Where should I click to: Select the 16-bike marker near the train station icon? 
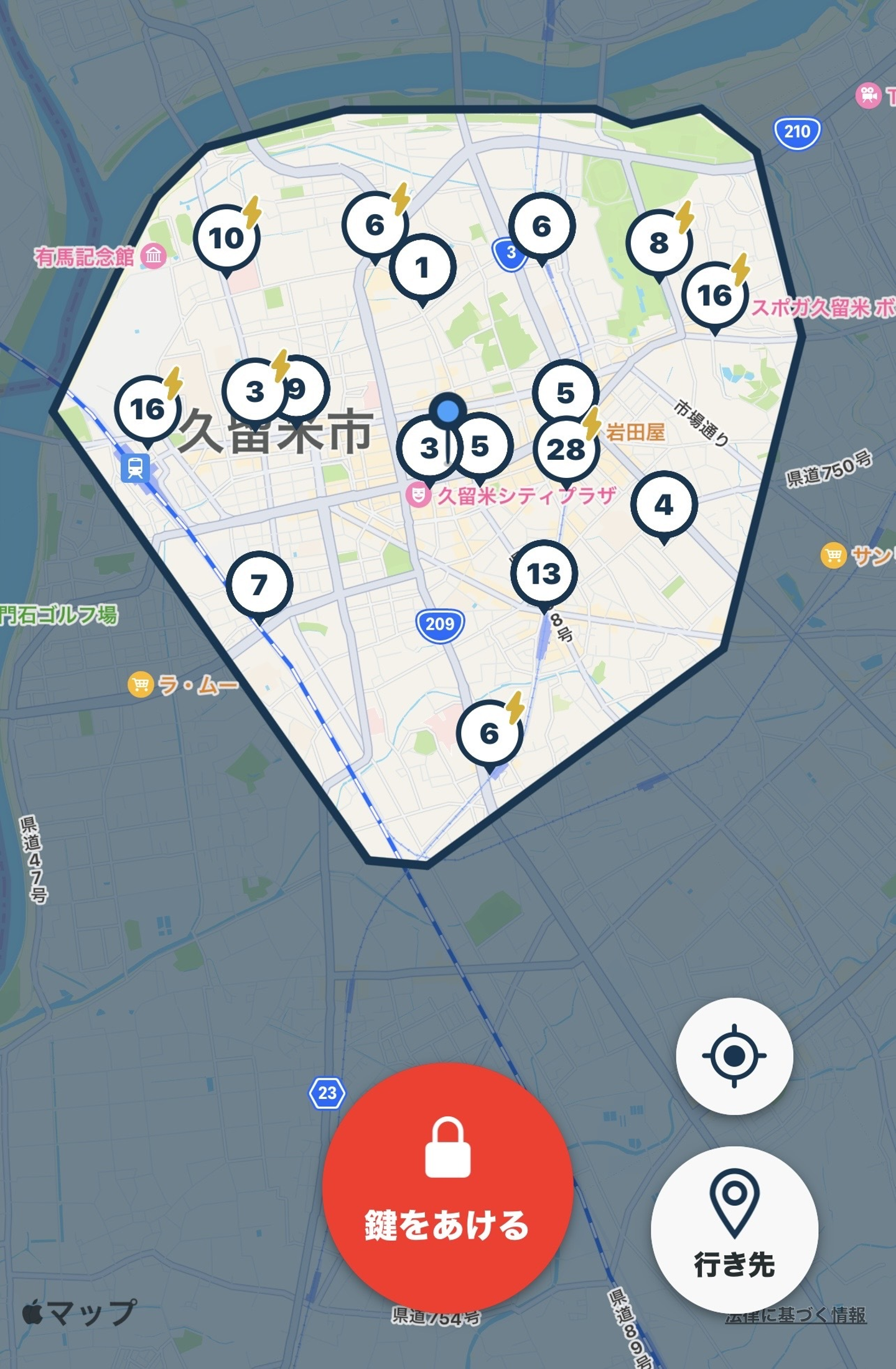pos(147,409)
